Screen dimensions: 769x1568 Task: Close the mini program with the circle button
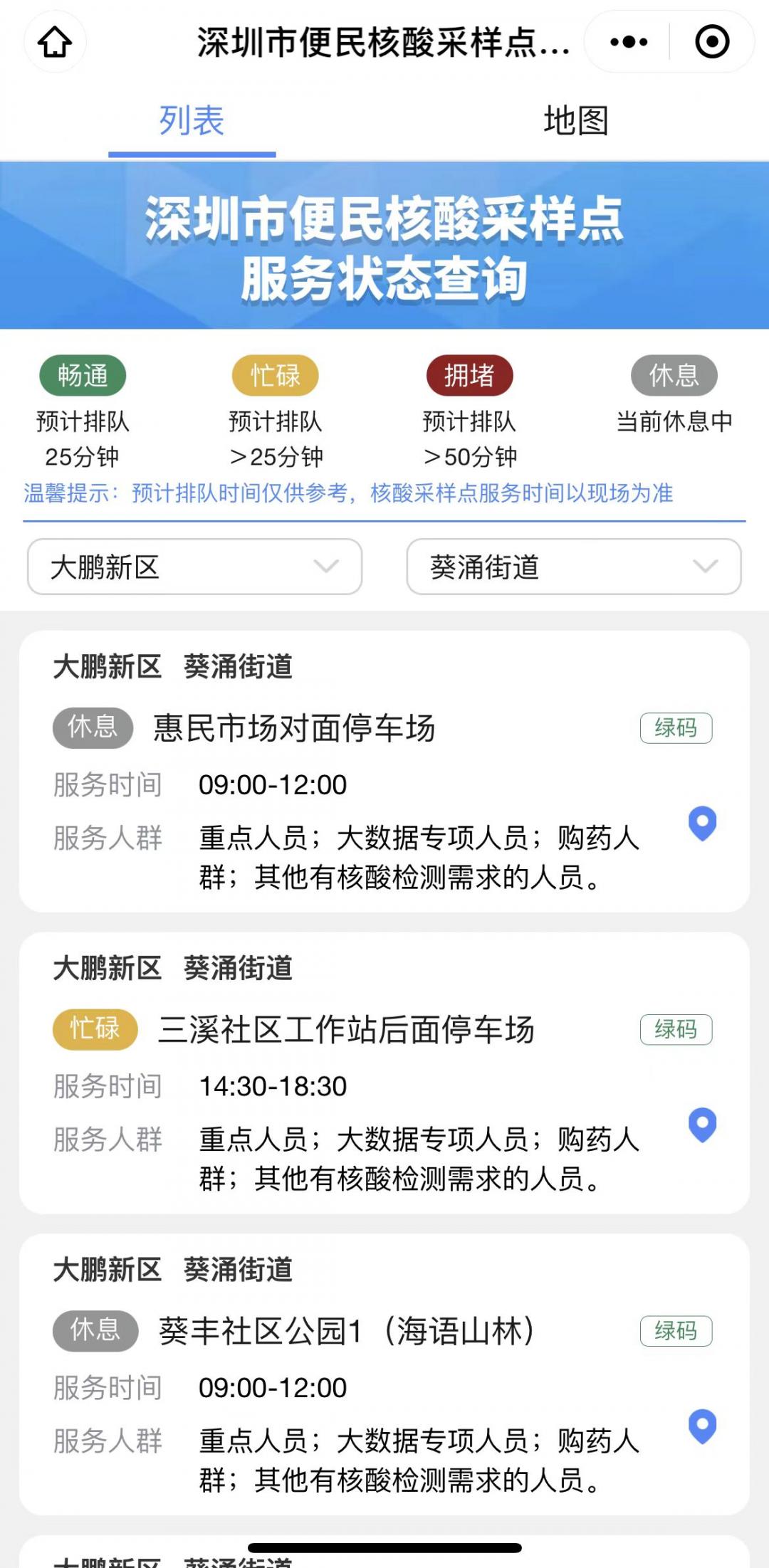[711, 42]
